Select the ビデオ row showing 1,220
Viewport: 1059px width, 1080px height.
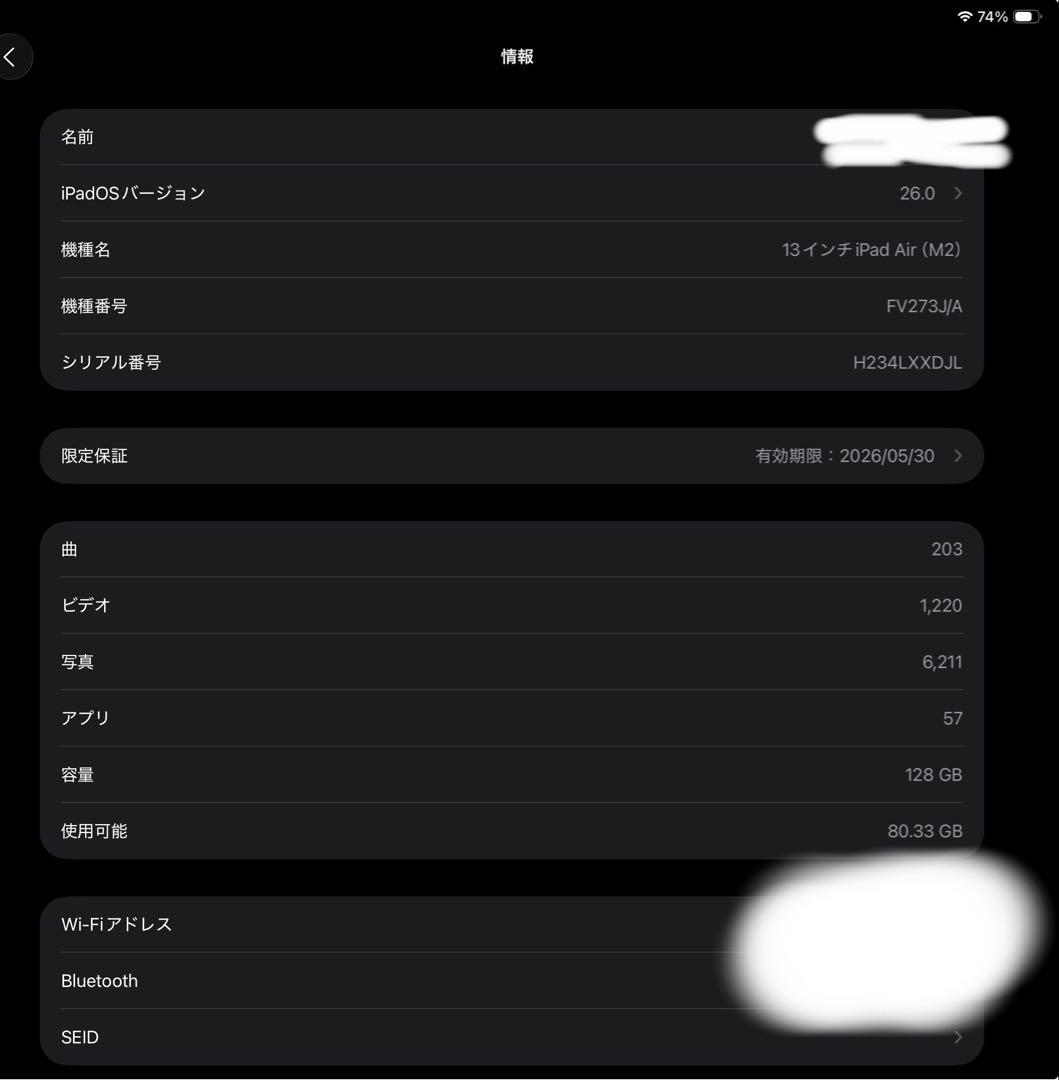tap(500, 604)
